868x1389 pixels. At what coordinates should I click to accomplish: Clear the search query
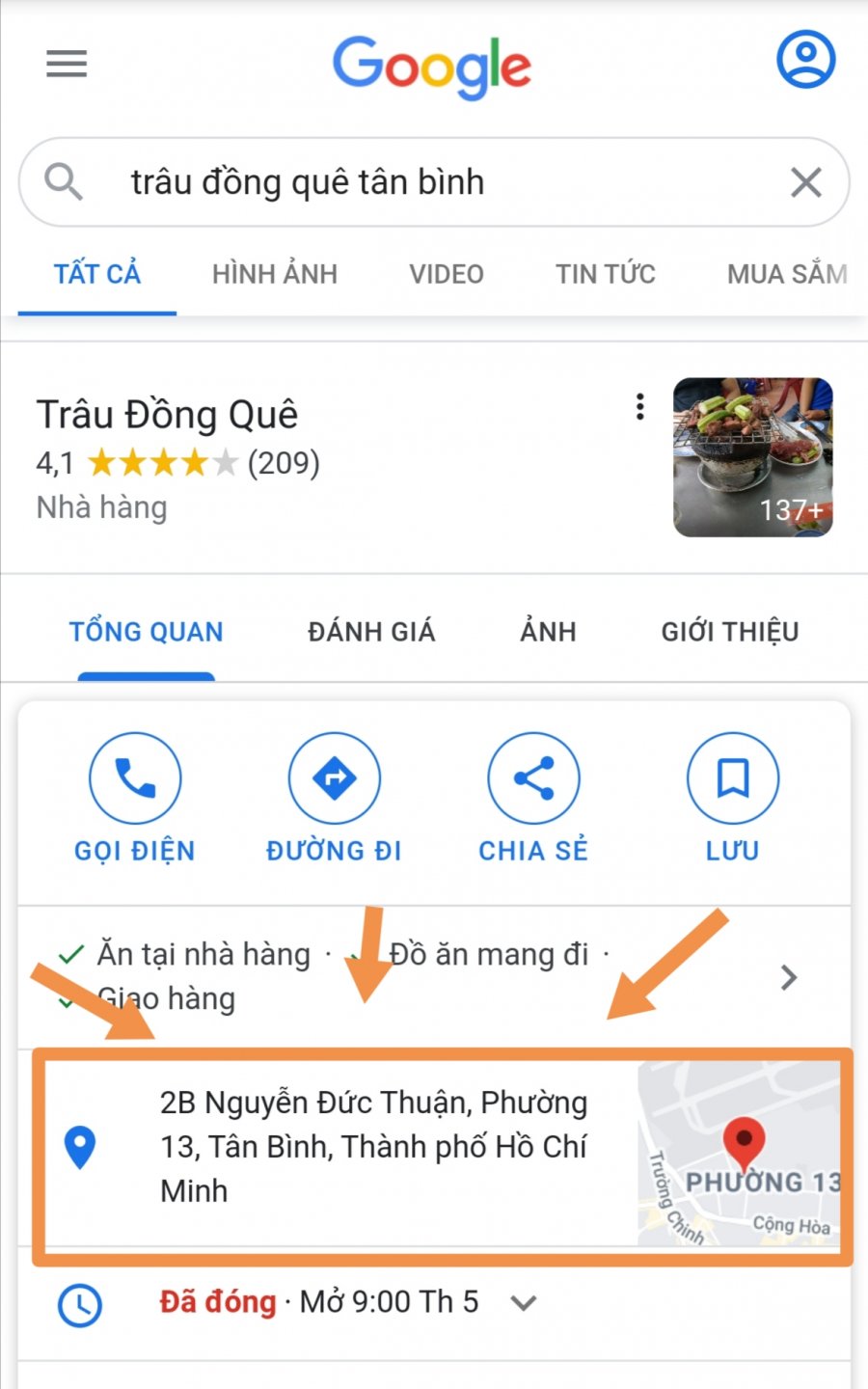coord(805,182)
